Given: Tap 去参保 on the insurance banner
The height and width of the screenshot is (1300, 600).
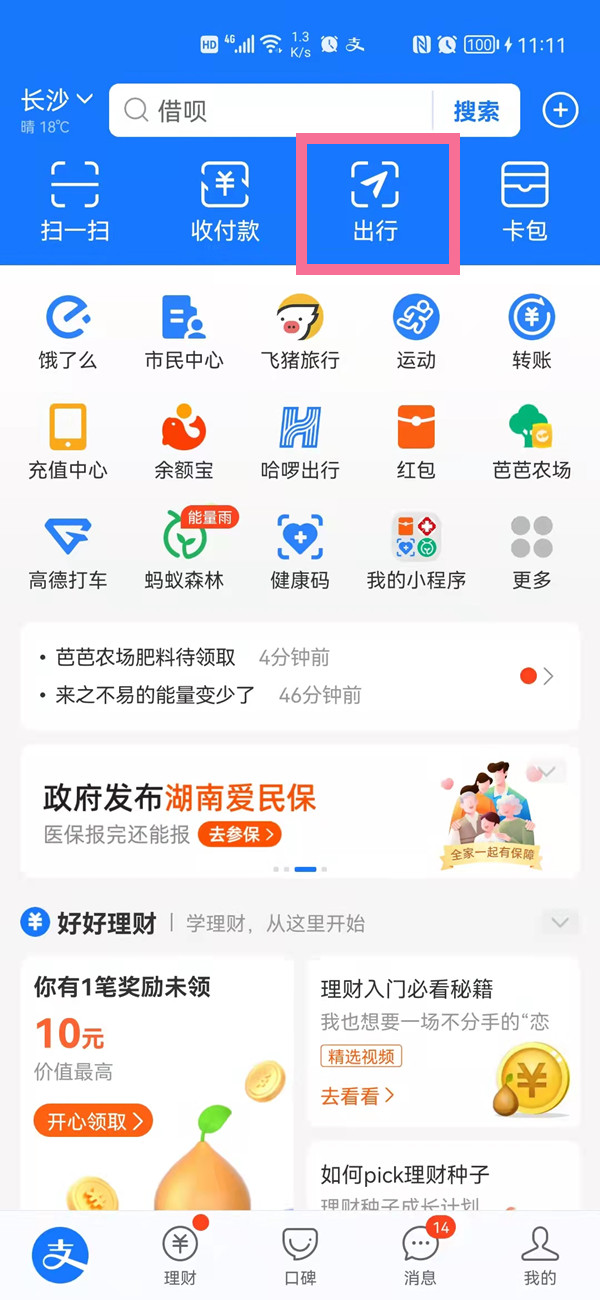Looking at the screenshot, I should [239, 834].
